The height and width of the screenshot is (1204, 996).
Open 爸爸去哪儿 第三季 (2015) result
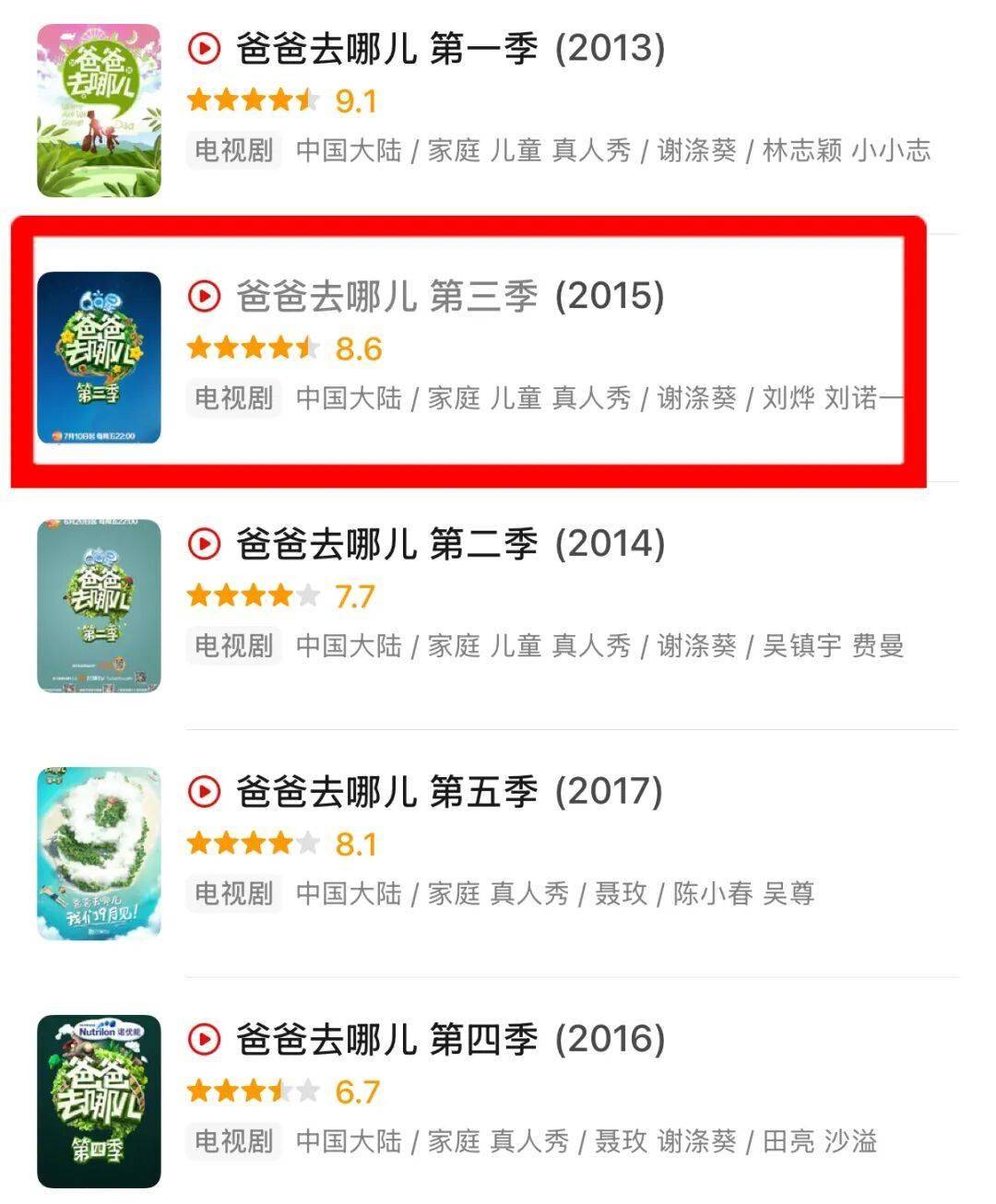(x=450, y=297)
